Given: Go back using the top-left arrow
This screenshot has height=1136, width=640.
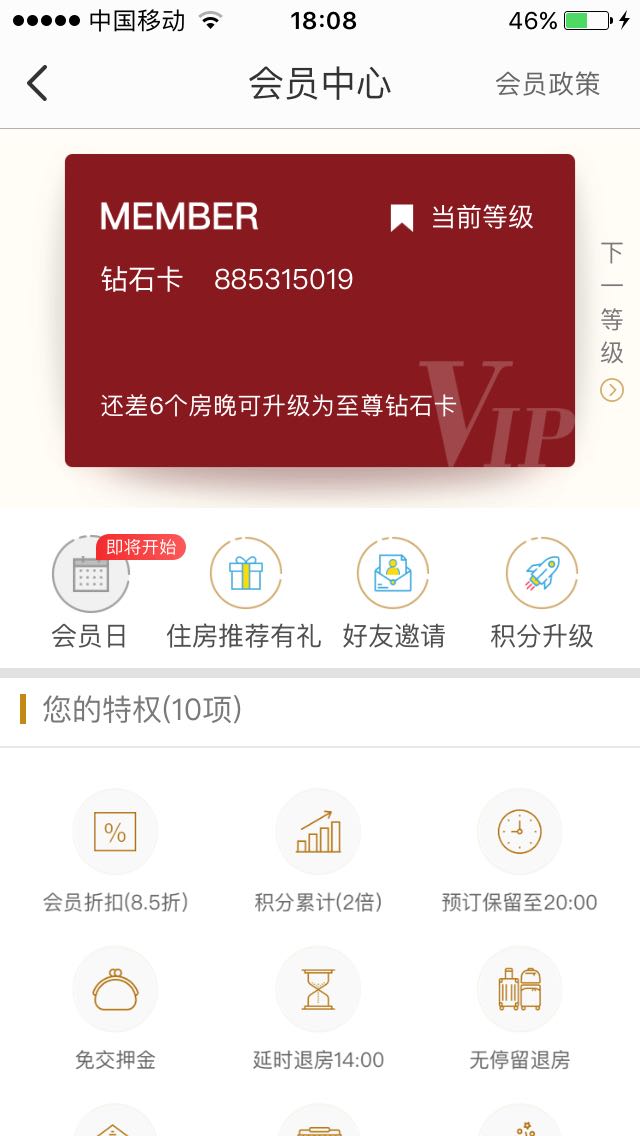Looking at the screenshot, I should (37, 83).
